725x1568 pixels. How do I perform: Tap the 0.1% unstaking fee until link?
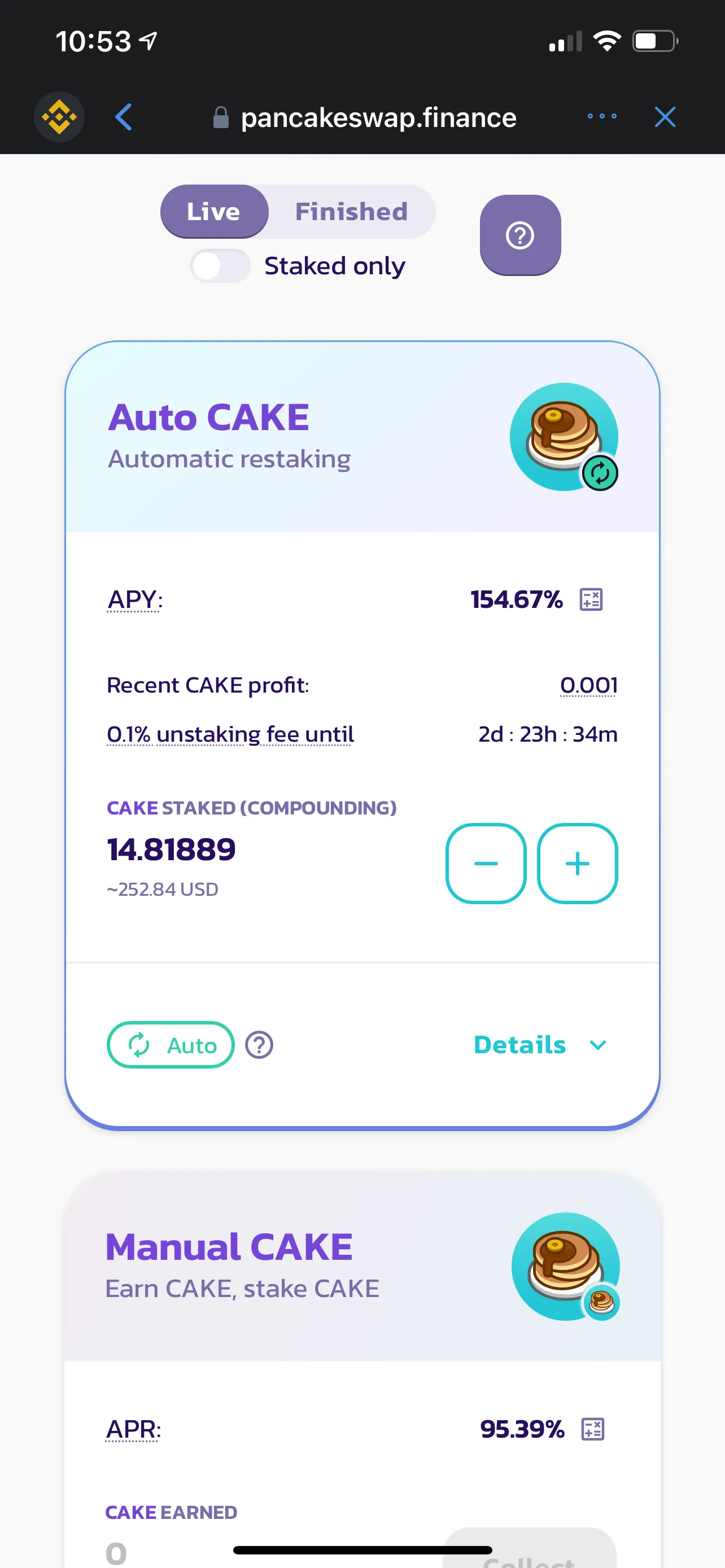(230, 734)
